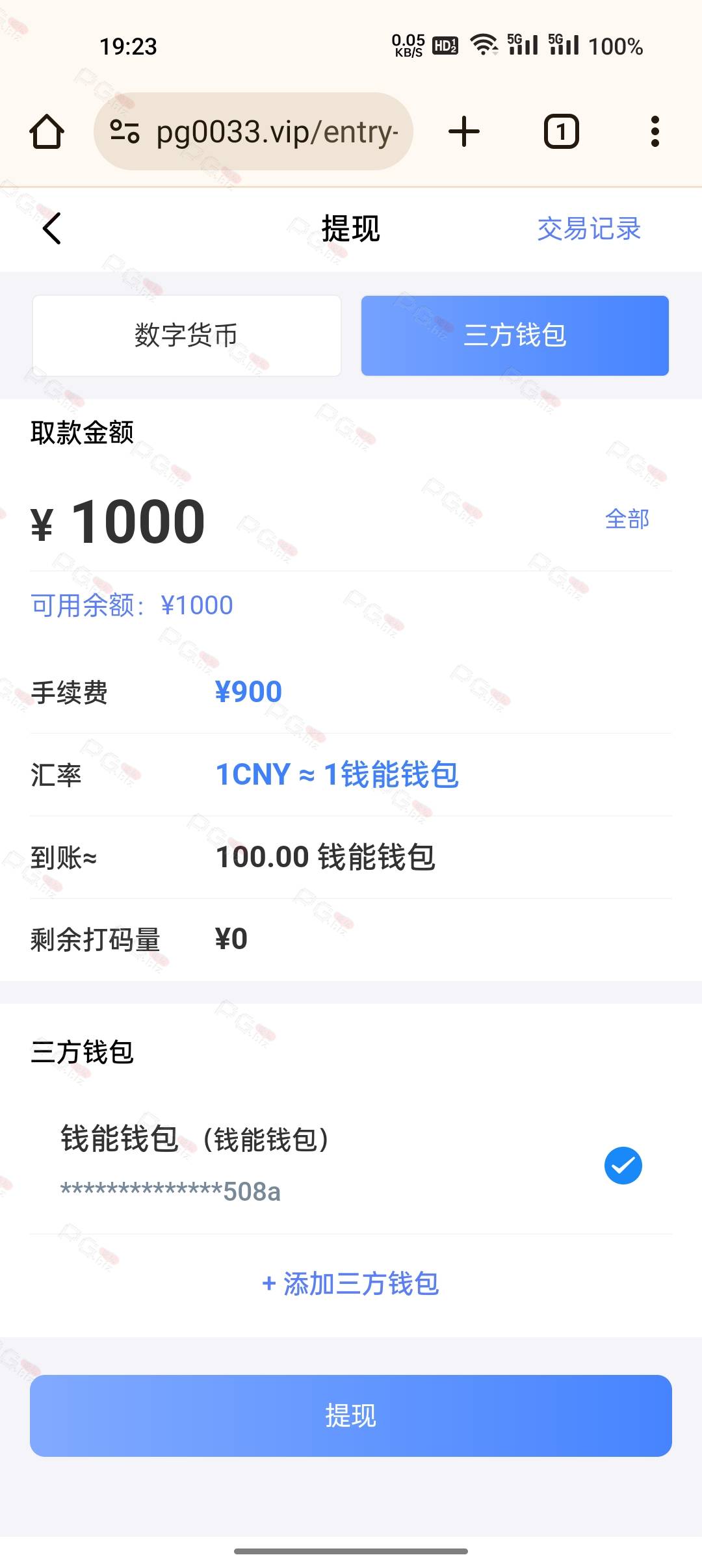Tap 全部 to withdraw all
702x1568 pixels.
pyautogui.click(x=627, y=519)
